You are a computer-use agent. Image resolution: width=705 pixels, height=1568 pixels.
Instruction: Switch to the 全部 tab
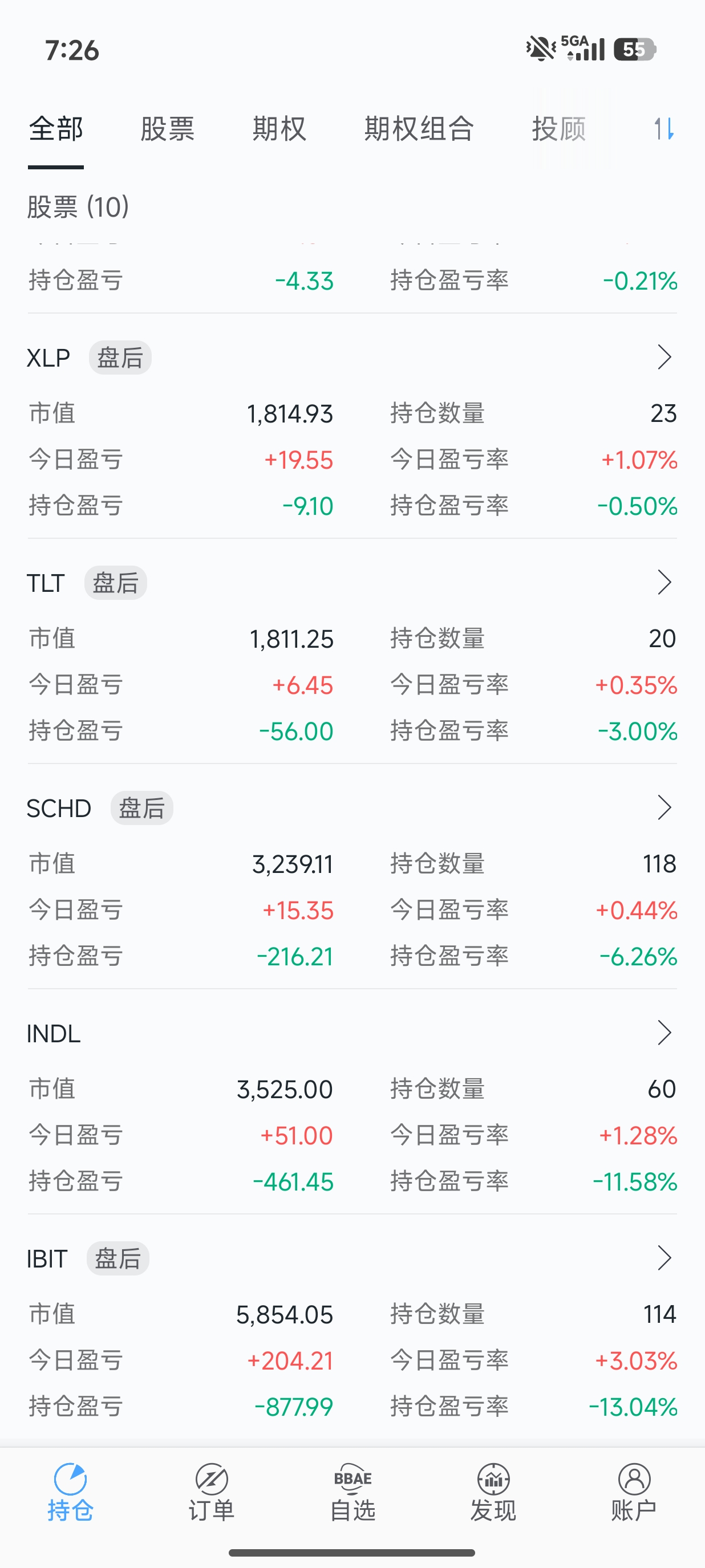[x=55, y=129]
